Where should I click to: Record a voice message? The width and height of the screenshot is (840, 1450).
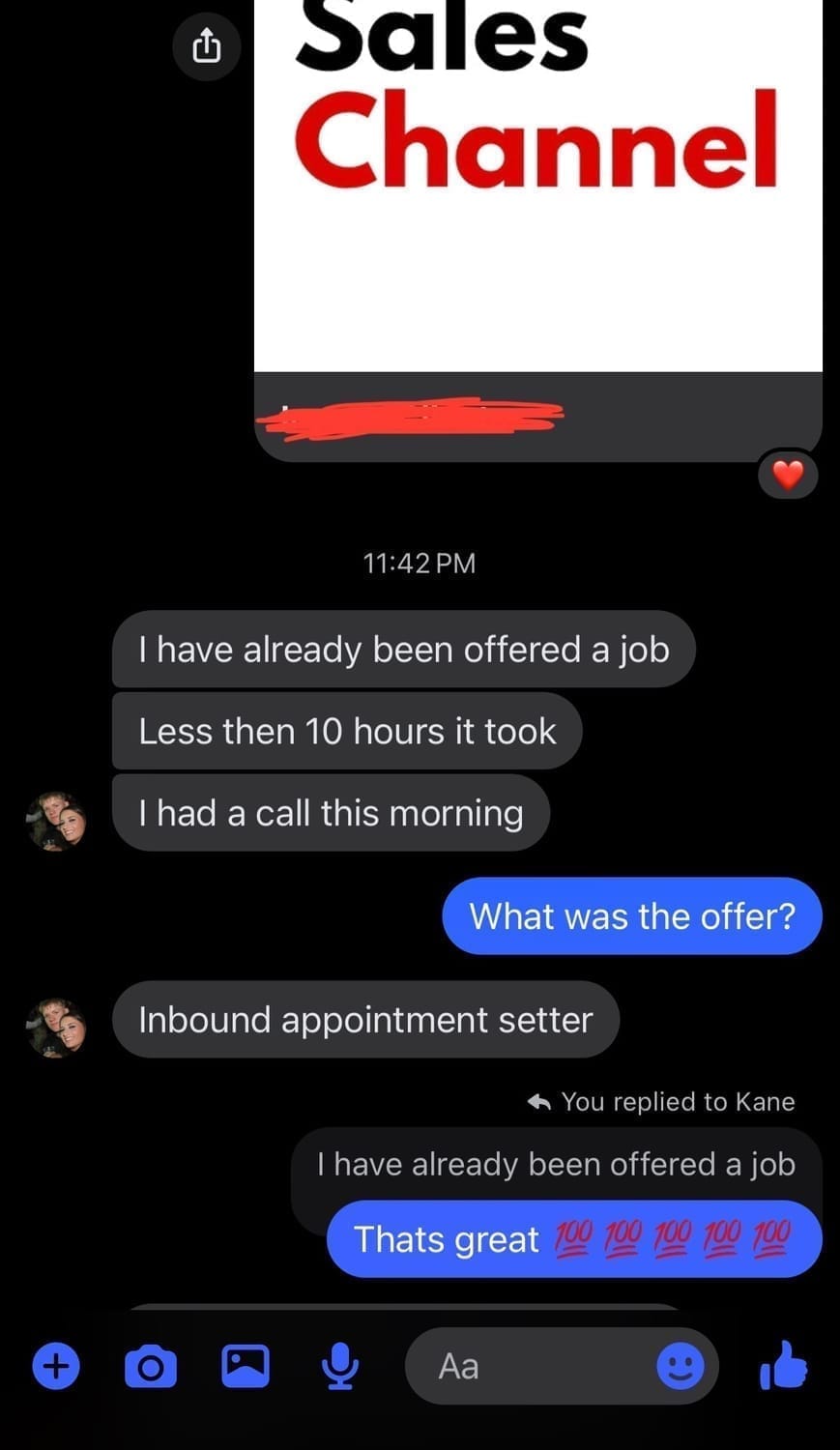(339, 1366)
